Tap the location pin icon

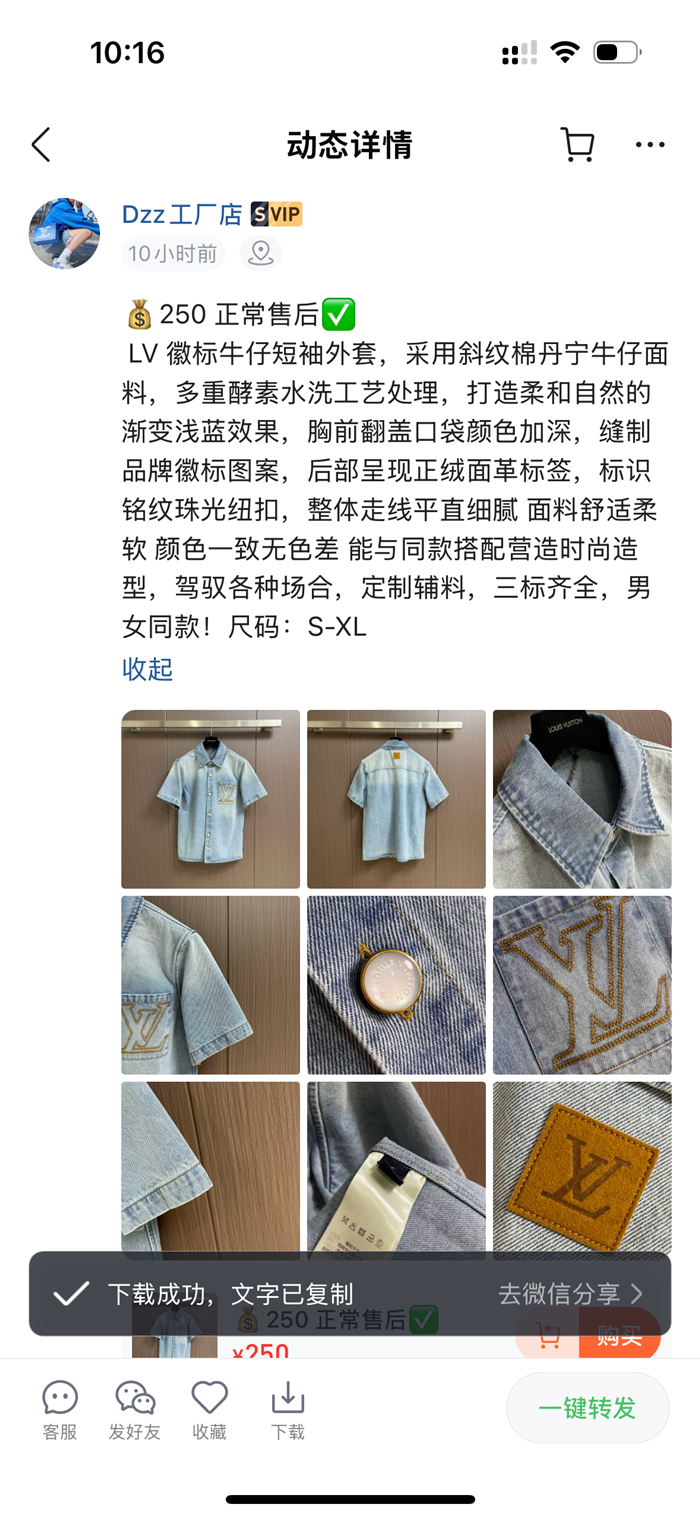pos(261,254)
